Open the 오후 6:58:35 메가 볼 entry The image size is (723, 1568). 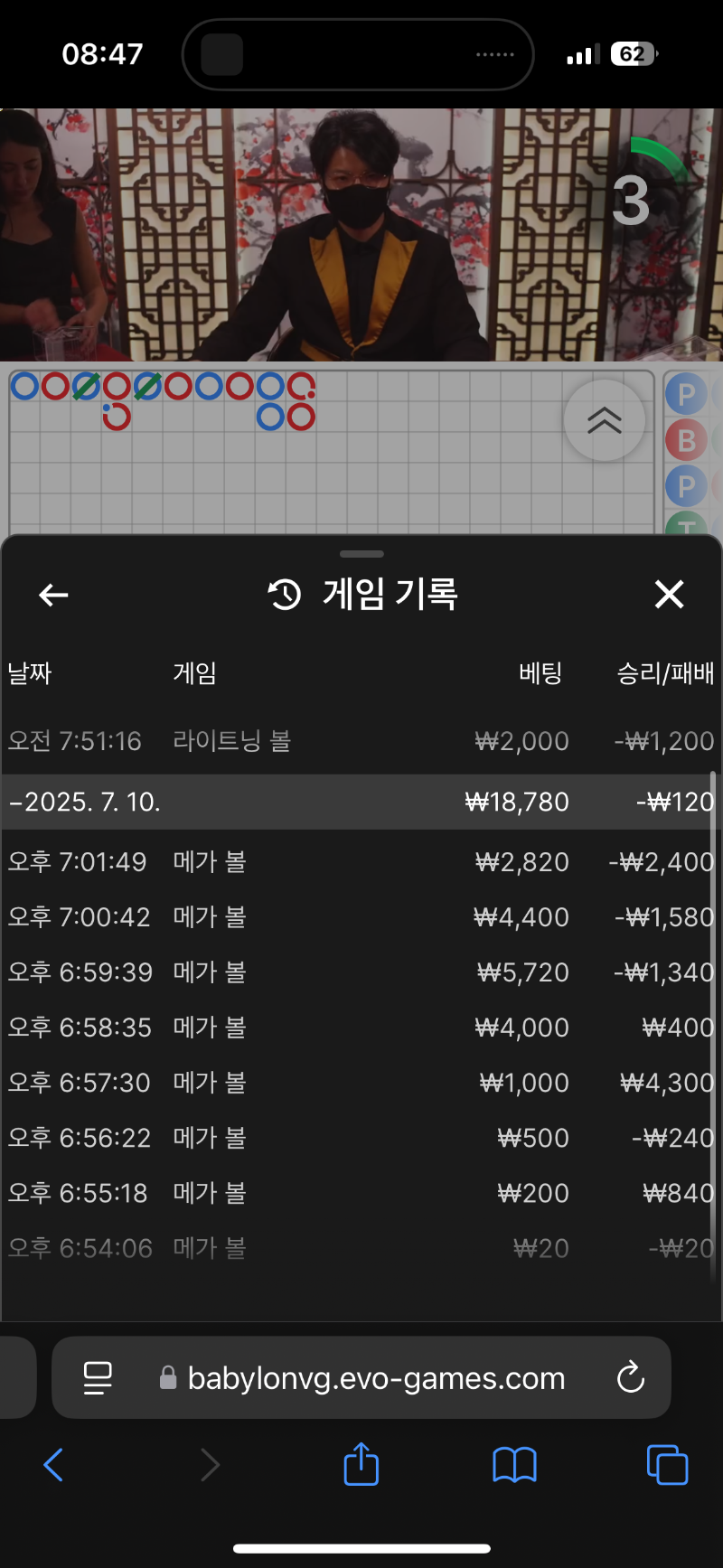click(361, 1028)
